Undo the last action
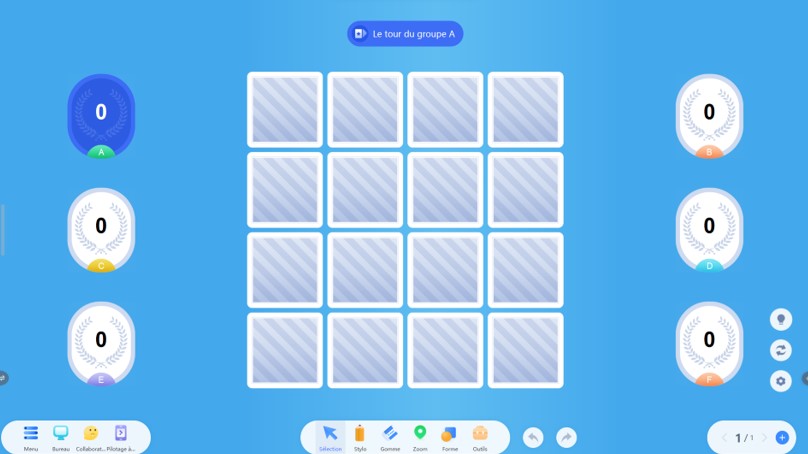Screen dimensions: 808x454 [x=533, y=437]
